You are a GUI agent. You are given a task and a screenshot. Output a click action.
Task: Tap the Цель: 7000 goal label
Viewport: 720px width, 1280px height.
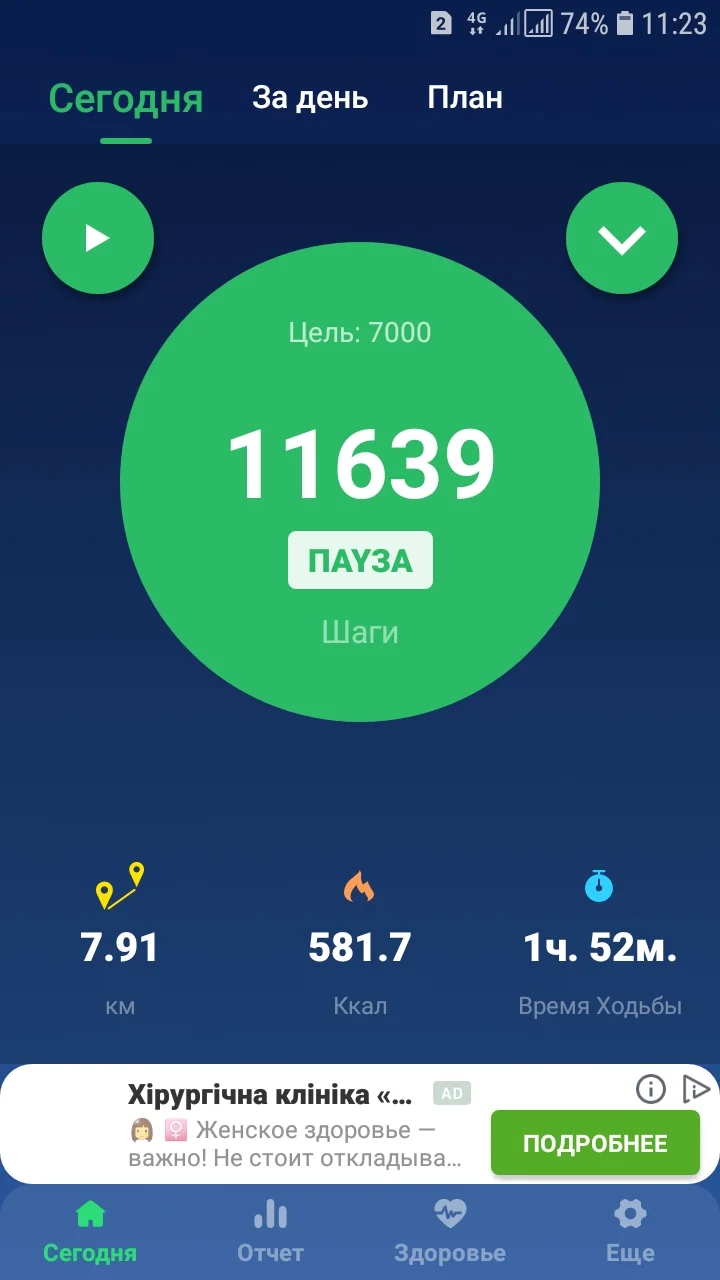point(360,332)
